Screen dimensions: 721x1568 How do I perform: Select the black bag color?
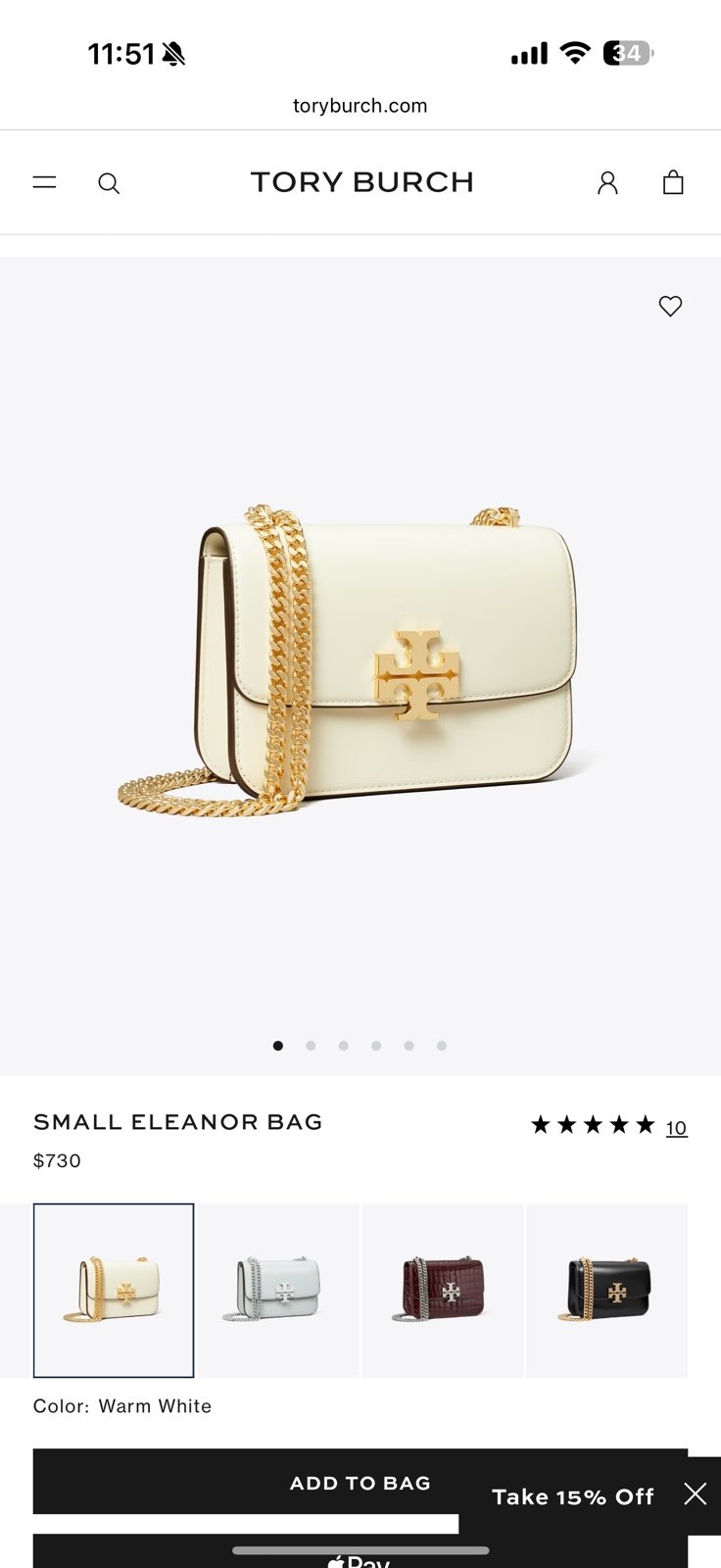[x=607, y=1290]
